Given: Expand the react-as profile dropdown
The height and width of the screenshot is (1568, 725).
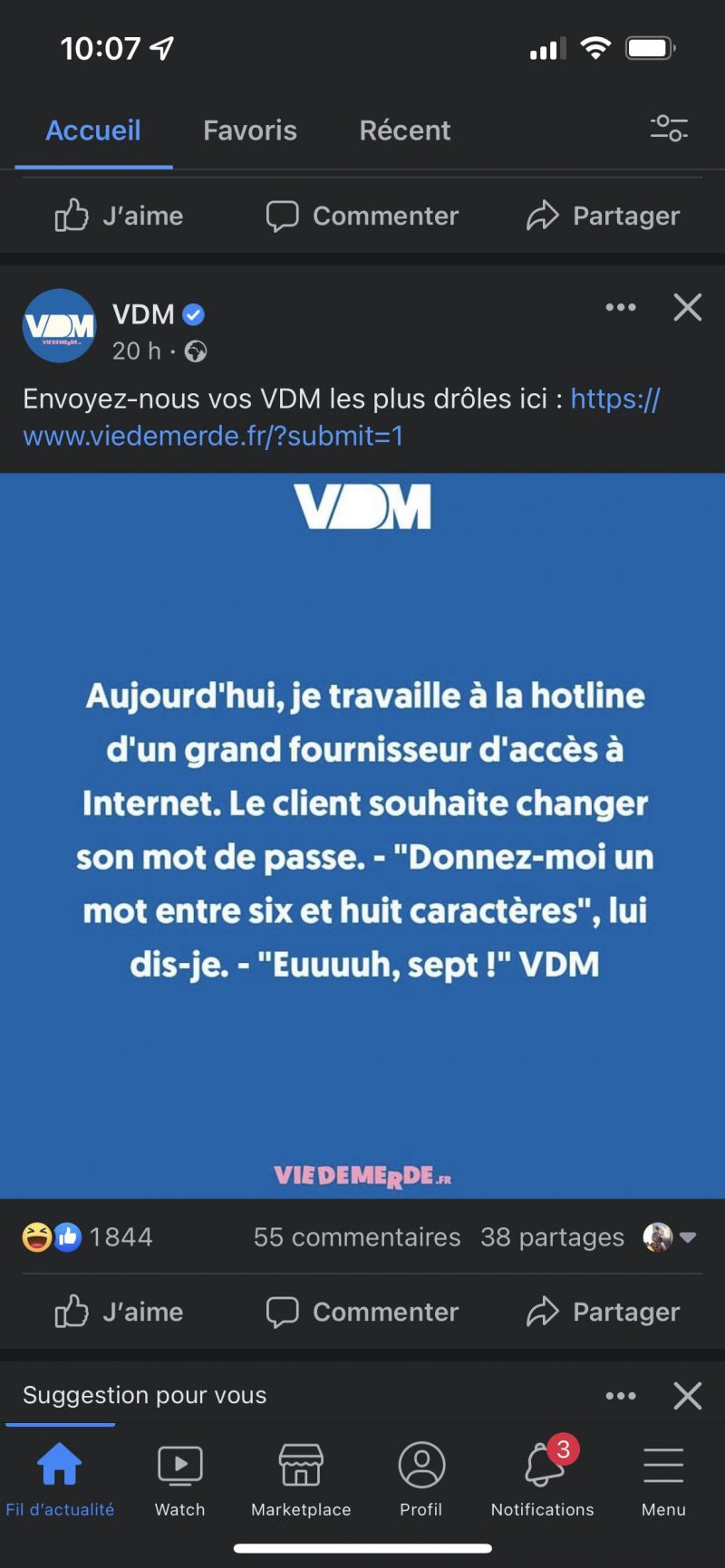Looking at the screenshot, I should pos(671,1236).
